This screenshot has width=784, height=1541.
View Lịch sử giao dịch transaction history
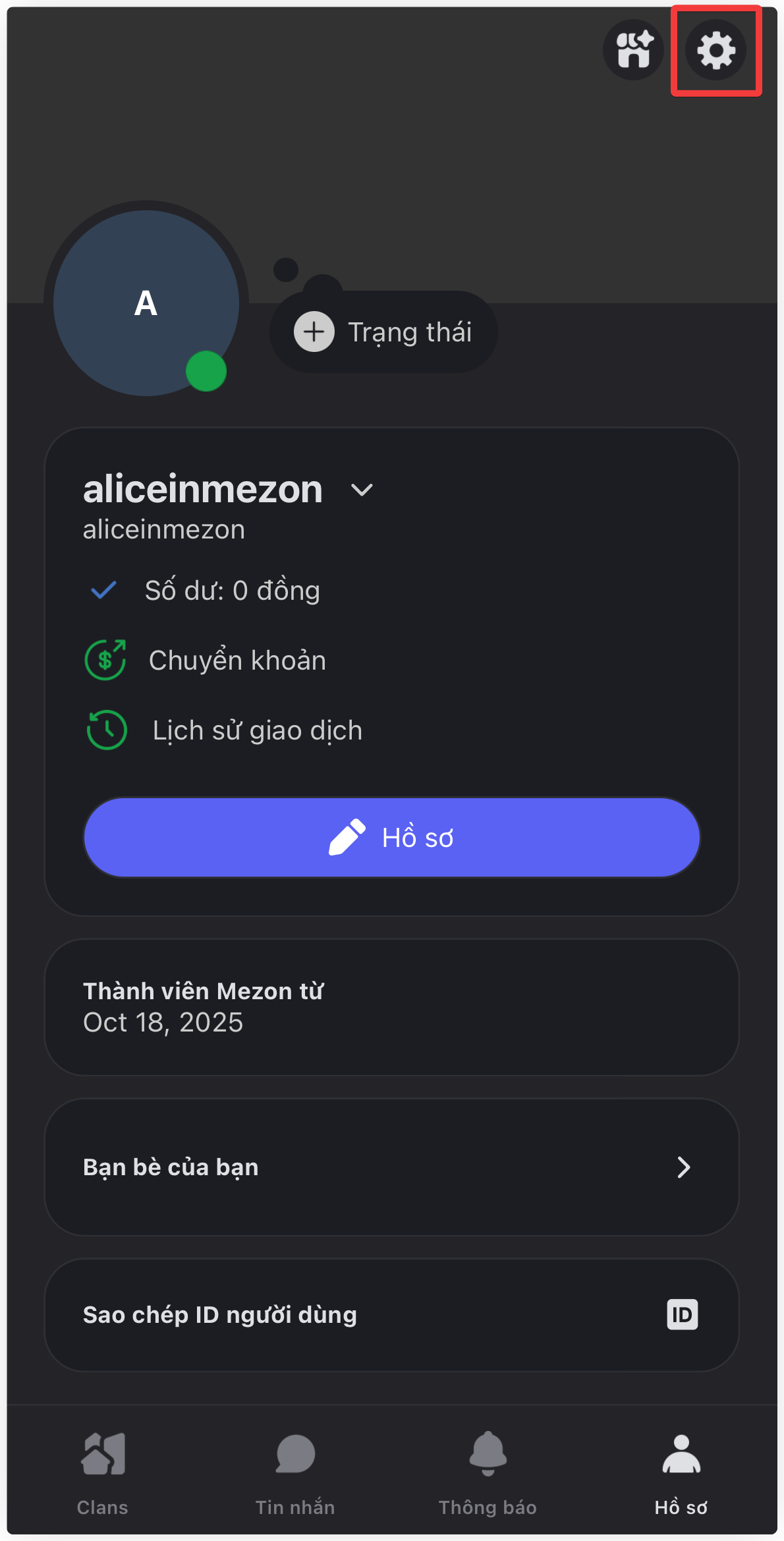tap(257, 730)
